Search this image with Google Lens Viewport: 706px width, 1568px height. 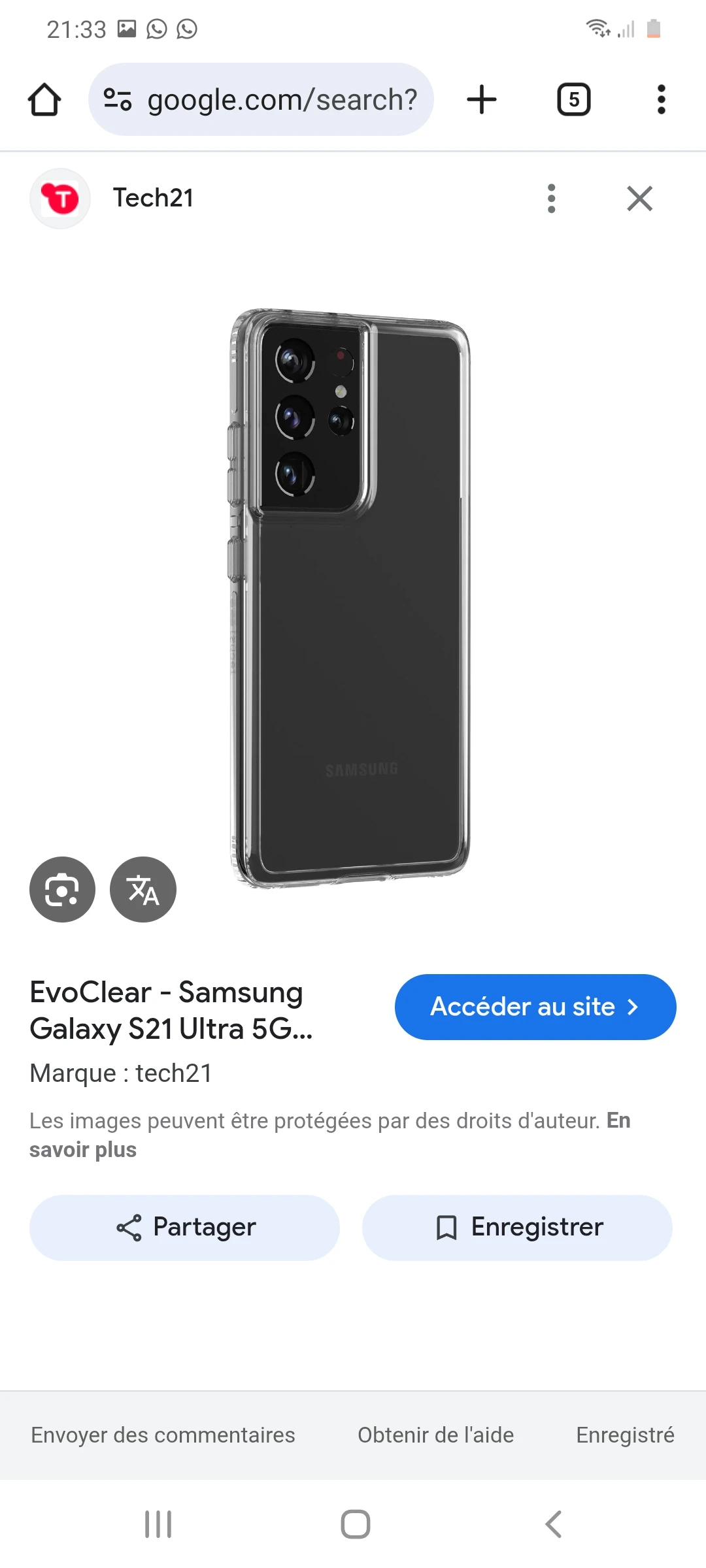(62, 889)
